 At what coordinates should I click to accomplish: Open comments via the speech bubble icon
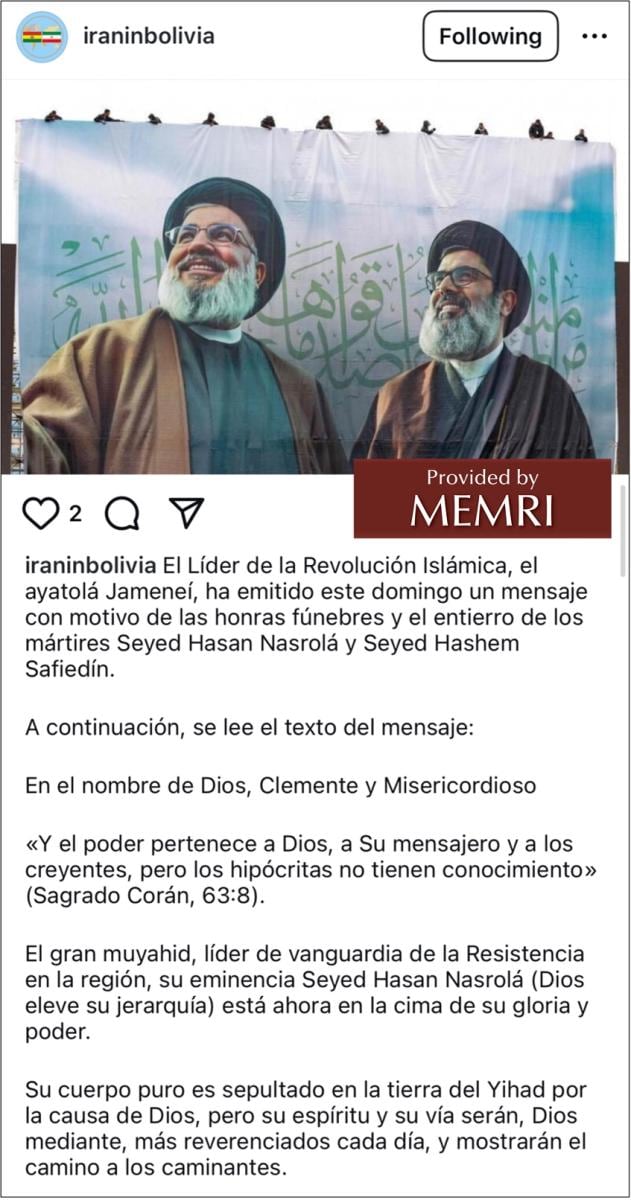122,513
